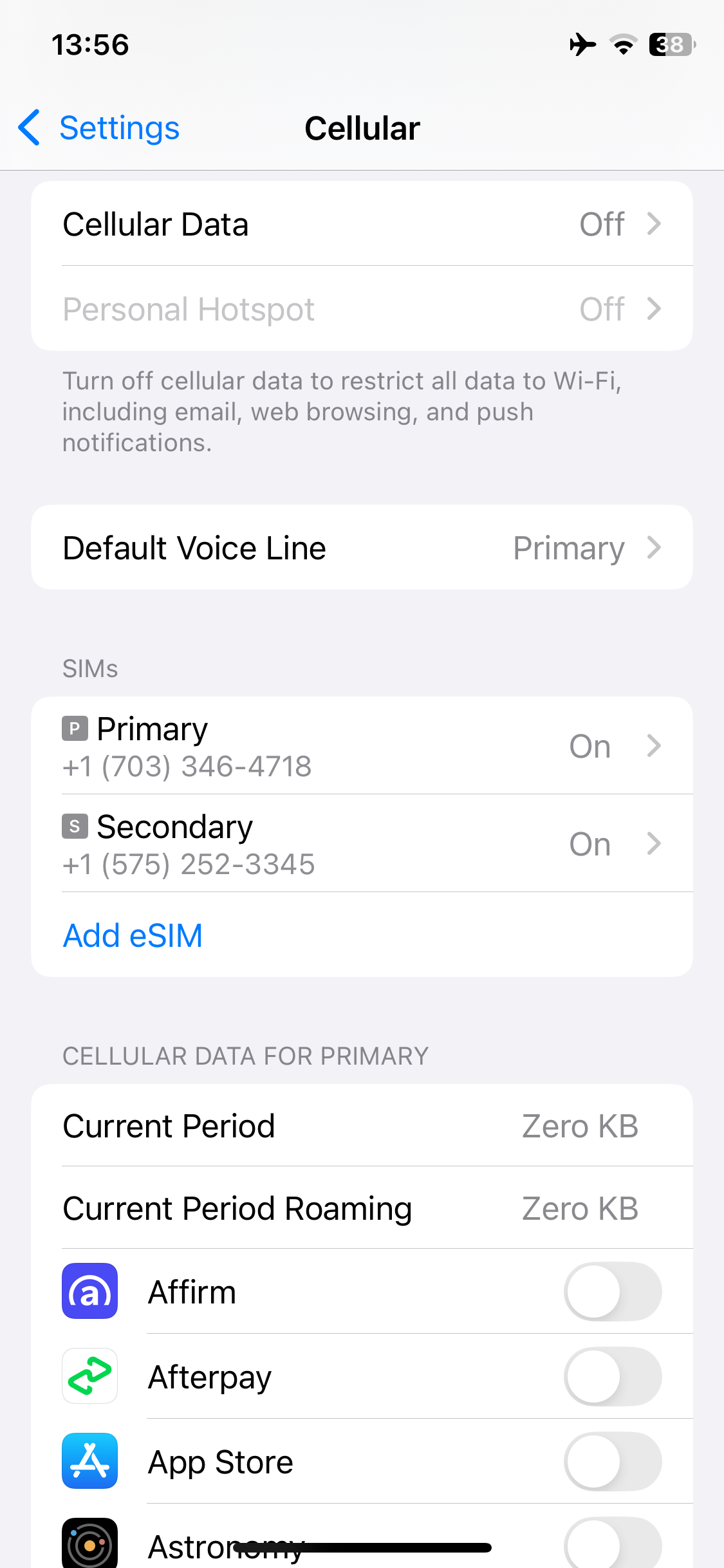
Task: Open the Primary SIM settings
Action: coord(362,746)
